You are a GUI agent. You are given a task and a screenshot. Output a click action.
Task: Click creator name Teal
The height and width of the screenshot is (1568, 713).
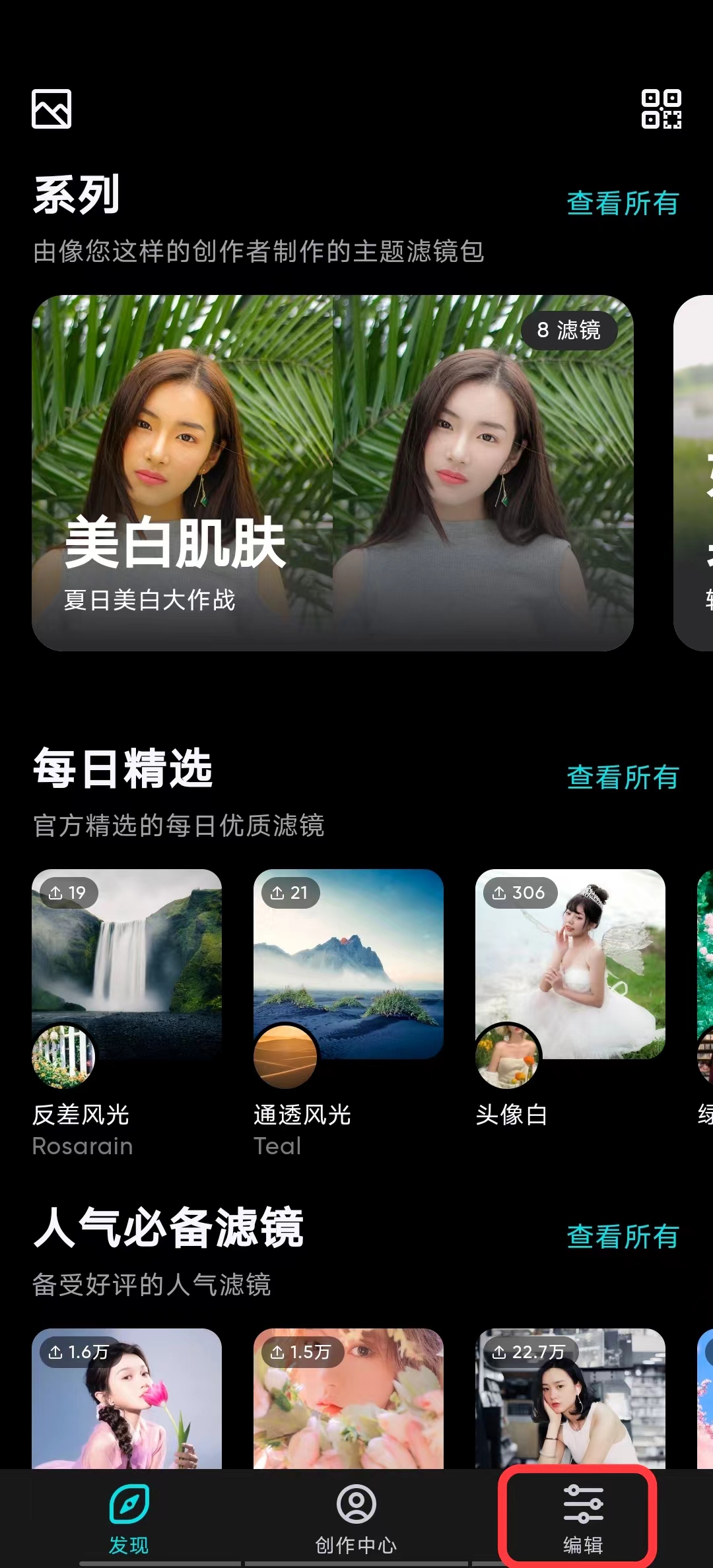point(278,1146)
